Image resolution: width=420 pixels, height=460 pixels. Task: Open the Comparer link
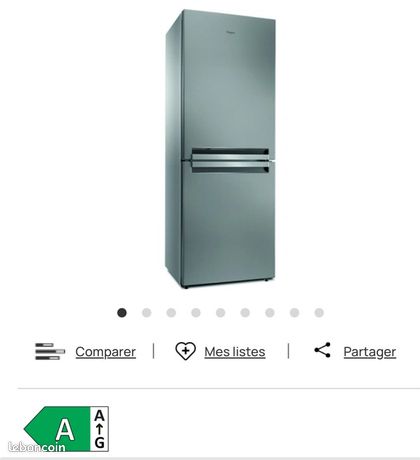pos(105,352)
